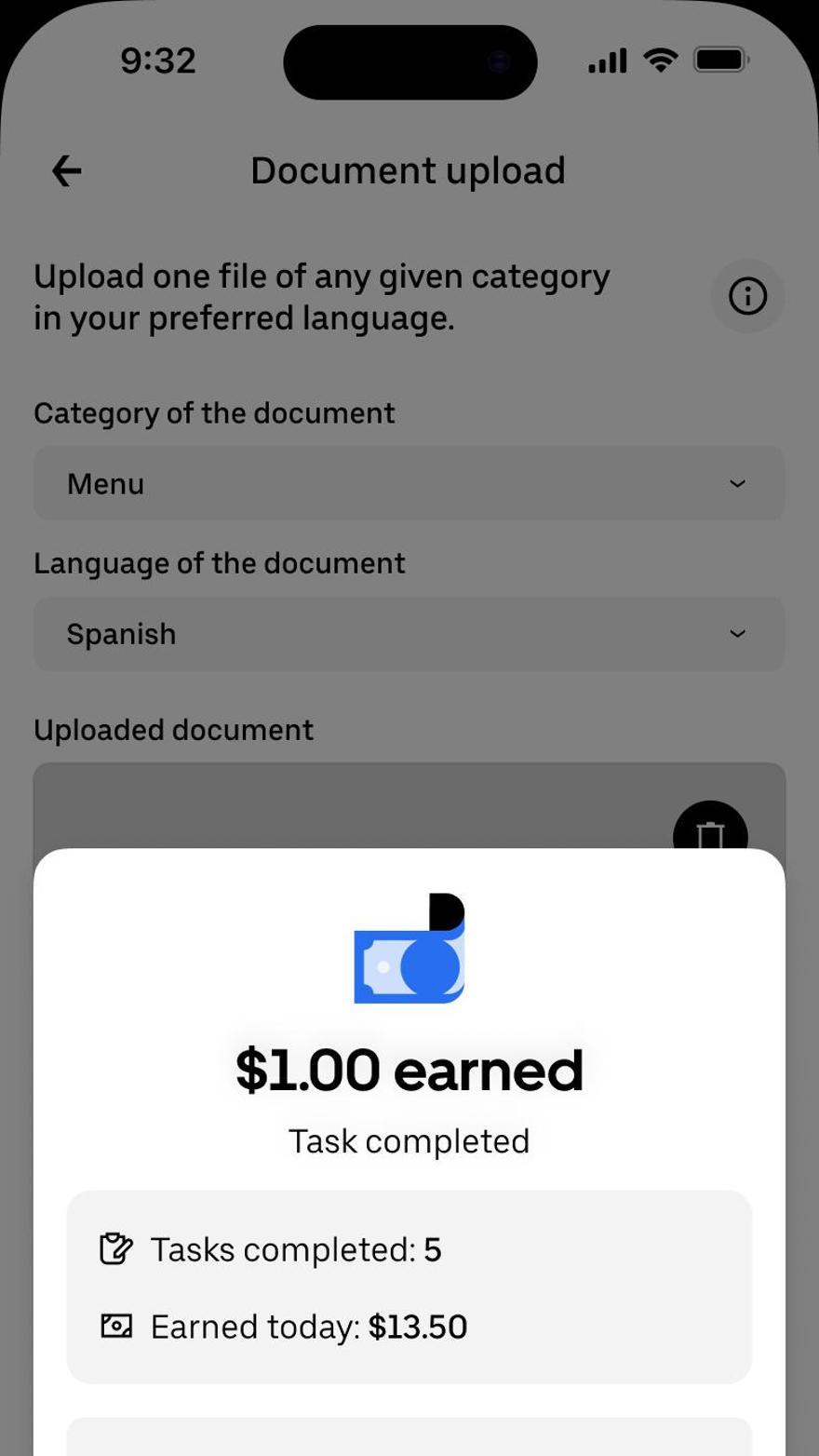
Task: Tap the cellular signal bars icon
Action: pos(605,59)
